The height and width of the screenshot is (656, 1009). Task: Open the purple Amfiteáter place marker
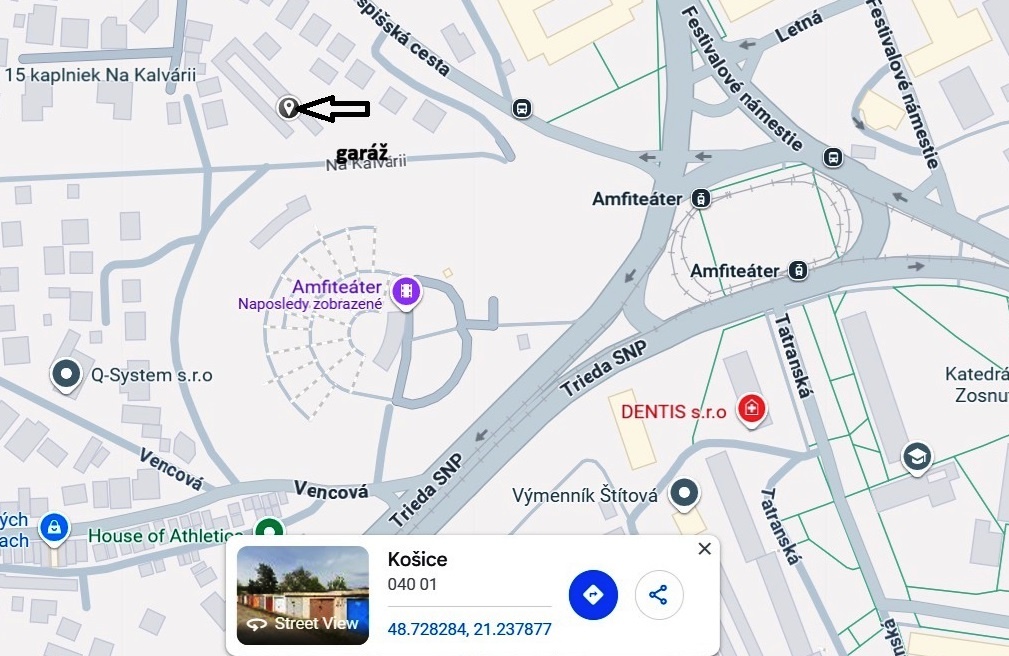pyautogui.click(x=406, y=291)
